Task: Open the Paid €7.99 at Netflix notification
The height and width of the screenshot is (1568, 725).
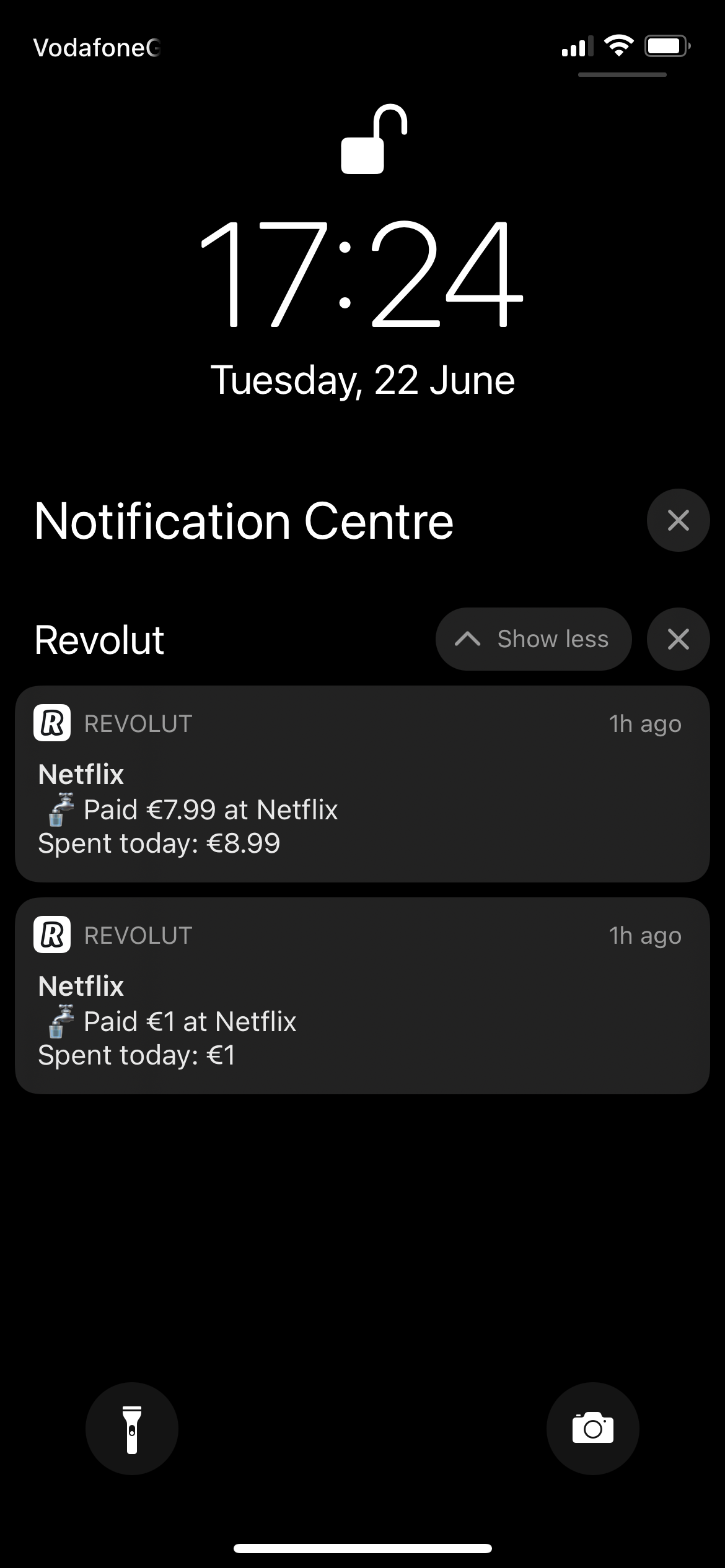Action: click(x=362, y=783)
